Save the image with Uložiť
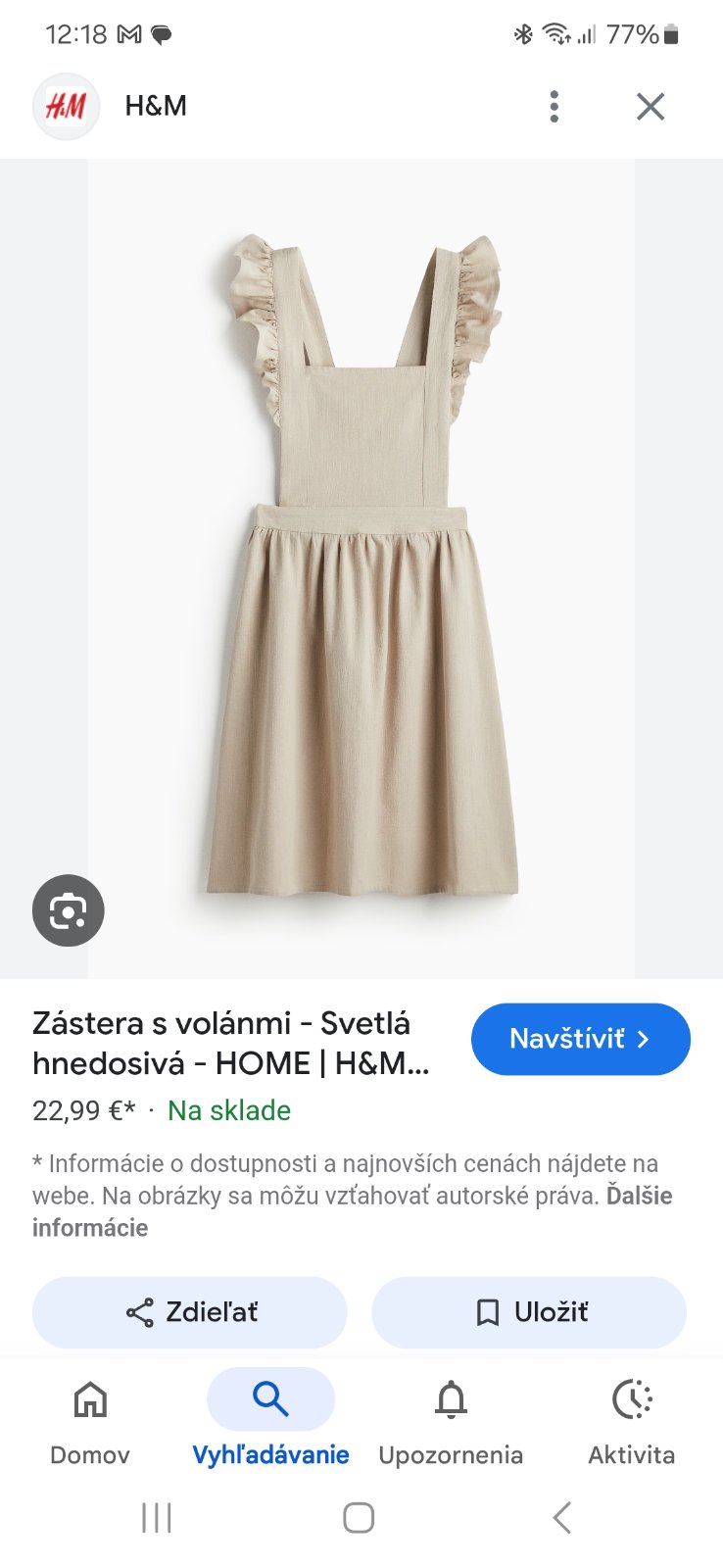The image size is (723, 1568). pos(529,1312)
